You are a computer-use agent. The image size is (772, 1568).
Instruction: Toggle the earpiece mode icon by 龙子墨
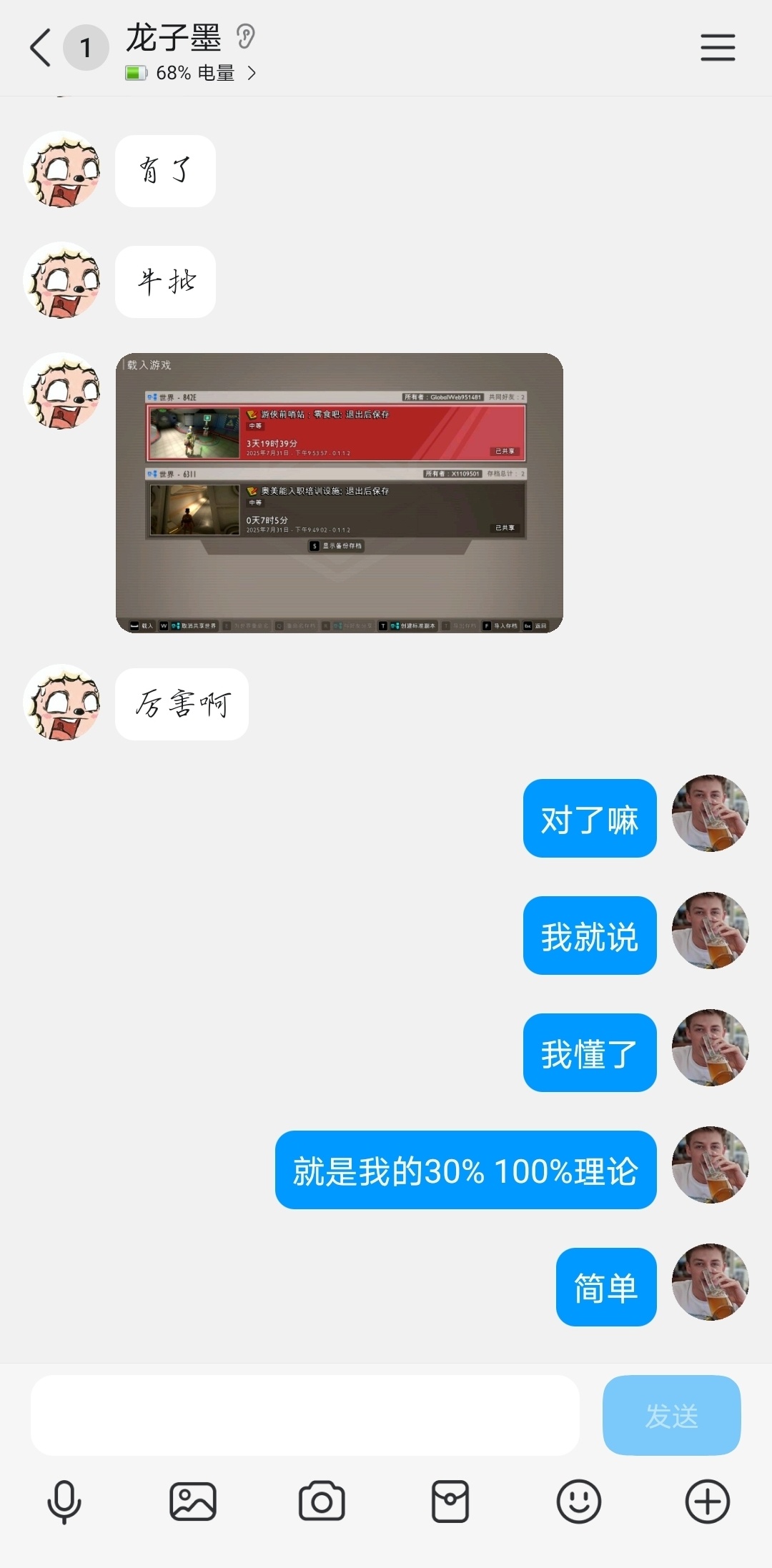(x=246, y=36)
